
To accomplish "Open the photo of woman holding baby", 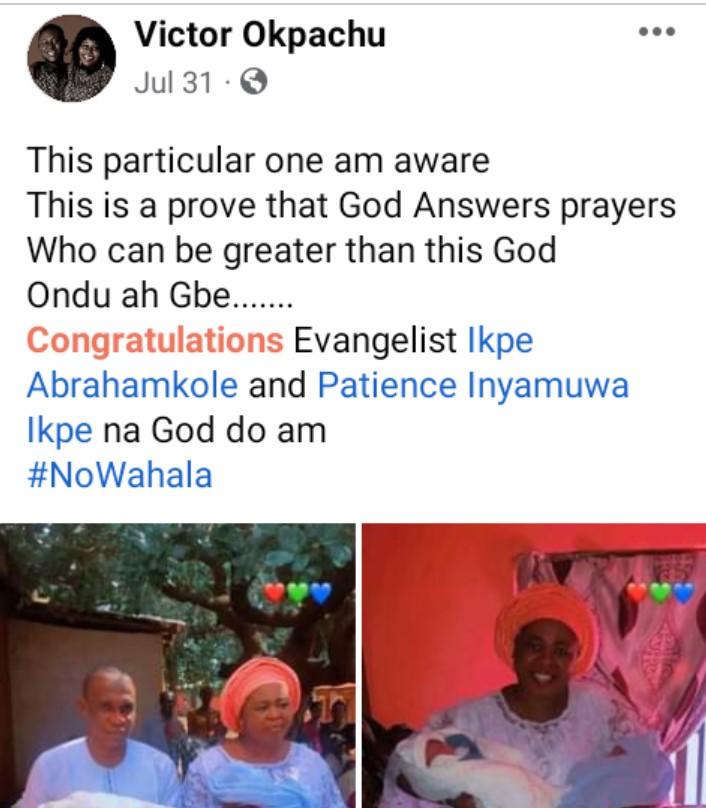I will pos(534,665).
